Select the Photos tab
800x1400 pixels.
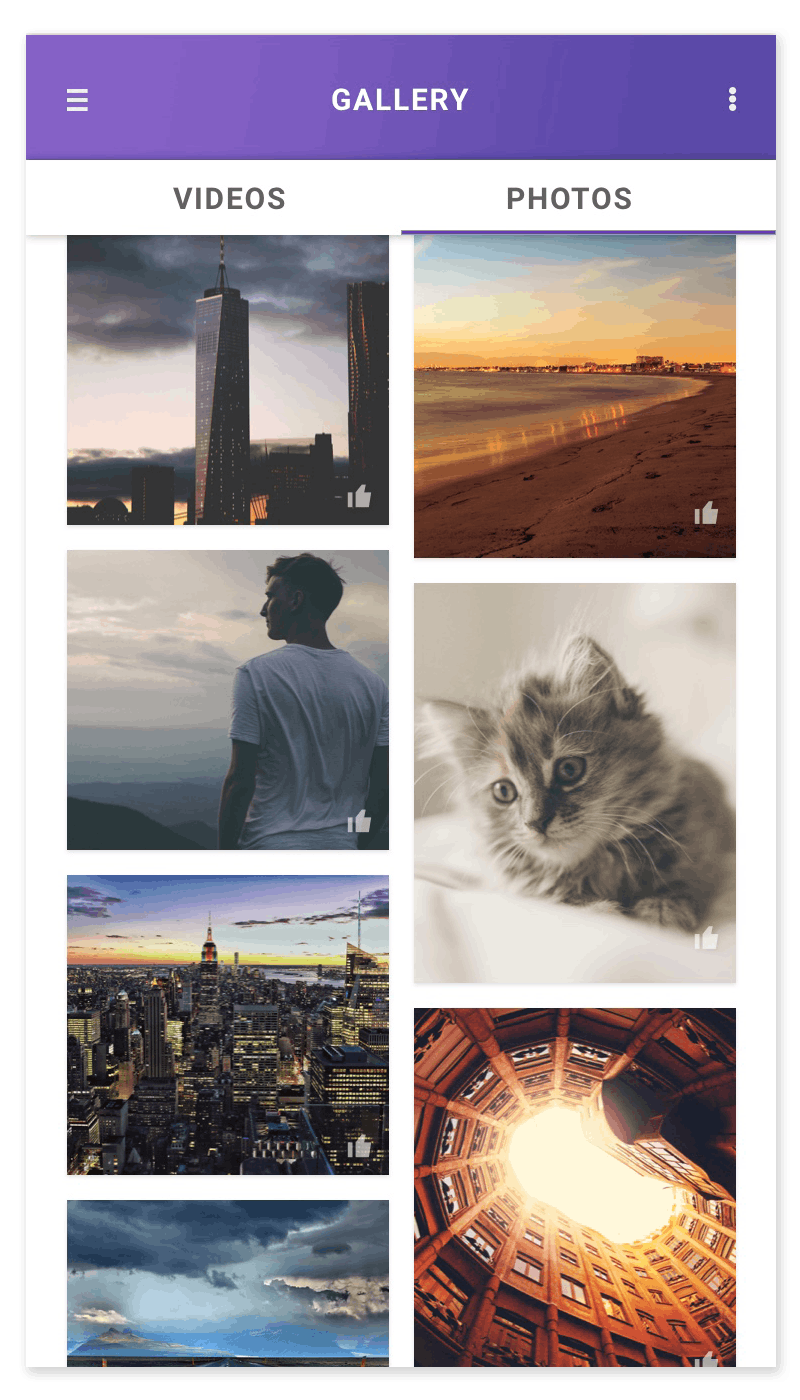point(569,198)
